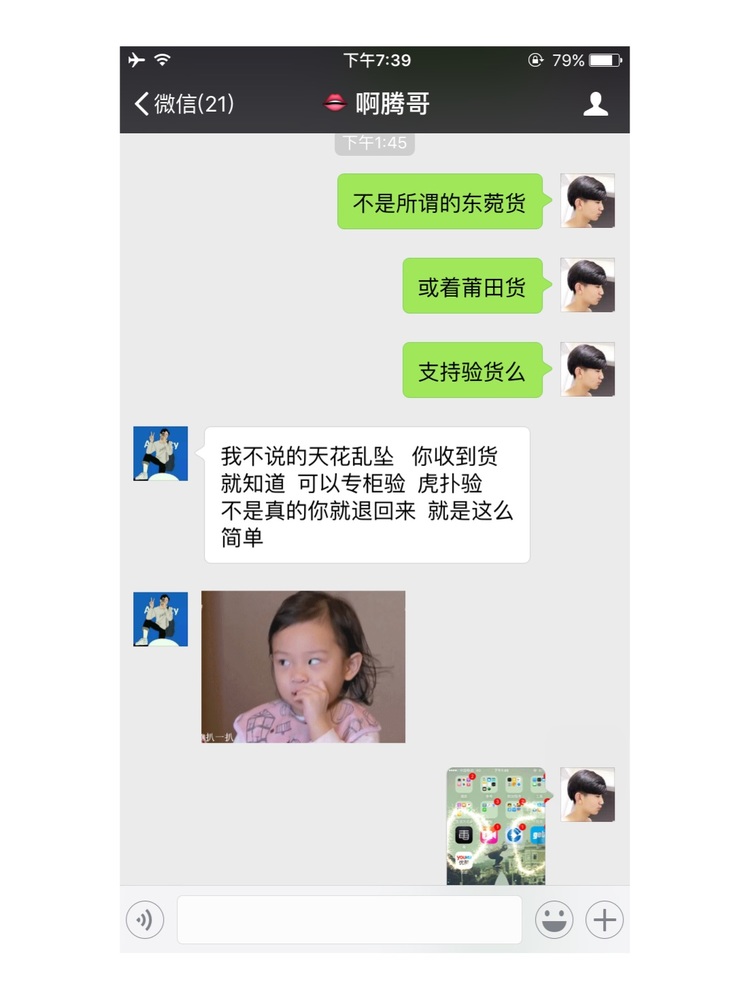Focus the message text field
The image size is (750, 1000).
coord(349,919)
